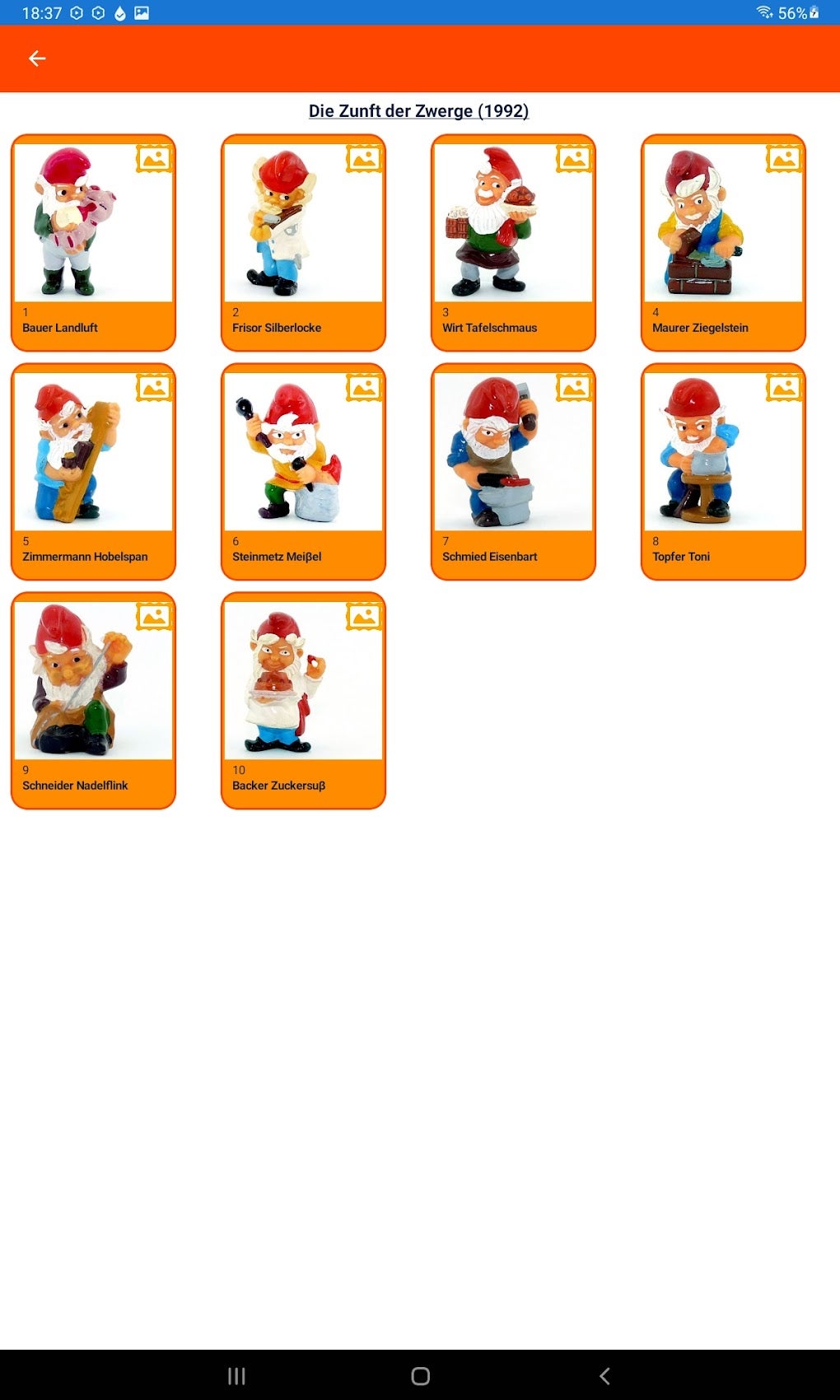This screenshot has width=840, height=1400.
Task: Go back with the app bar arrow
Action: (x=37, y=58)
